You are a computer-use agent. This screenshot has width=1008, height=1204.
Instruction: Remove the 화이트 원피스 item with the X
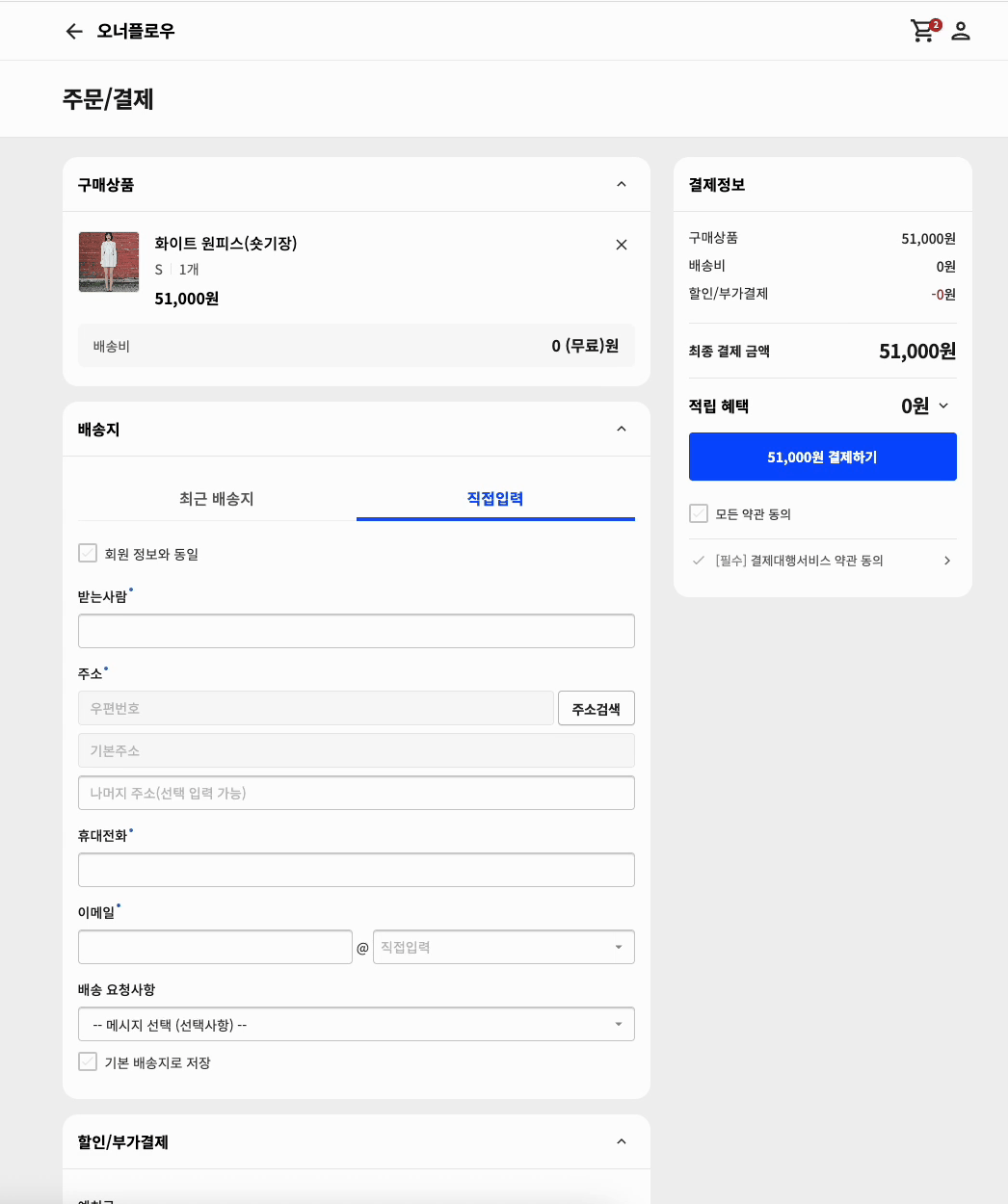point(622,245)
